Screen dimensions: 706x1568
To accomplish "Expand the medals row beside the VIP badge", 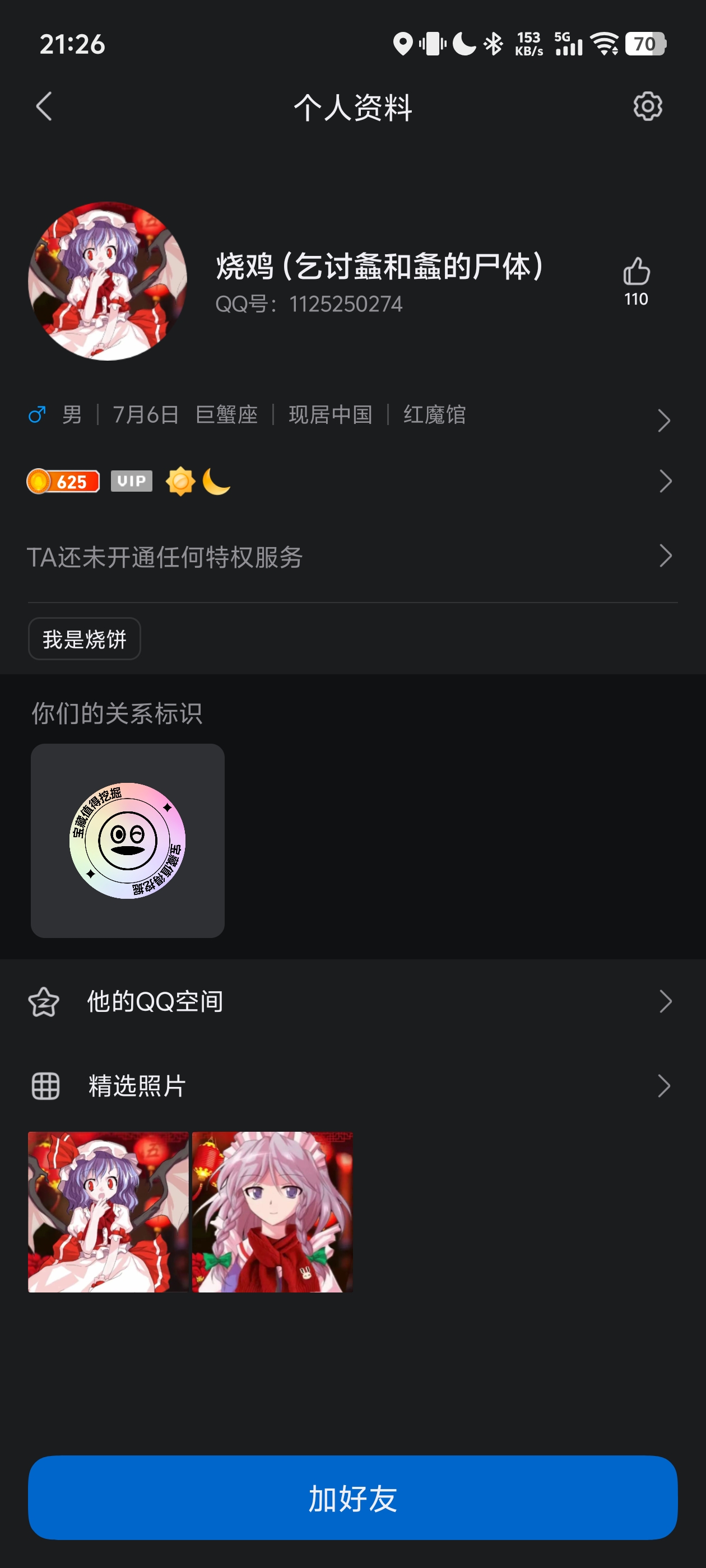I will point(666,482).
